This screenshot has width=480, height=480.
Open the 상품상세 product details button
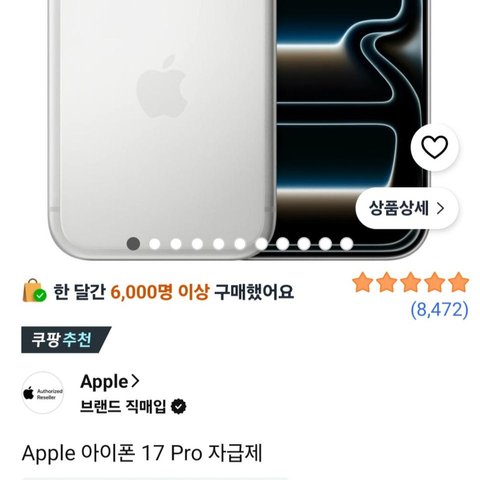coord(407,208)
